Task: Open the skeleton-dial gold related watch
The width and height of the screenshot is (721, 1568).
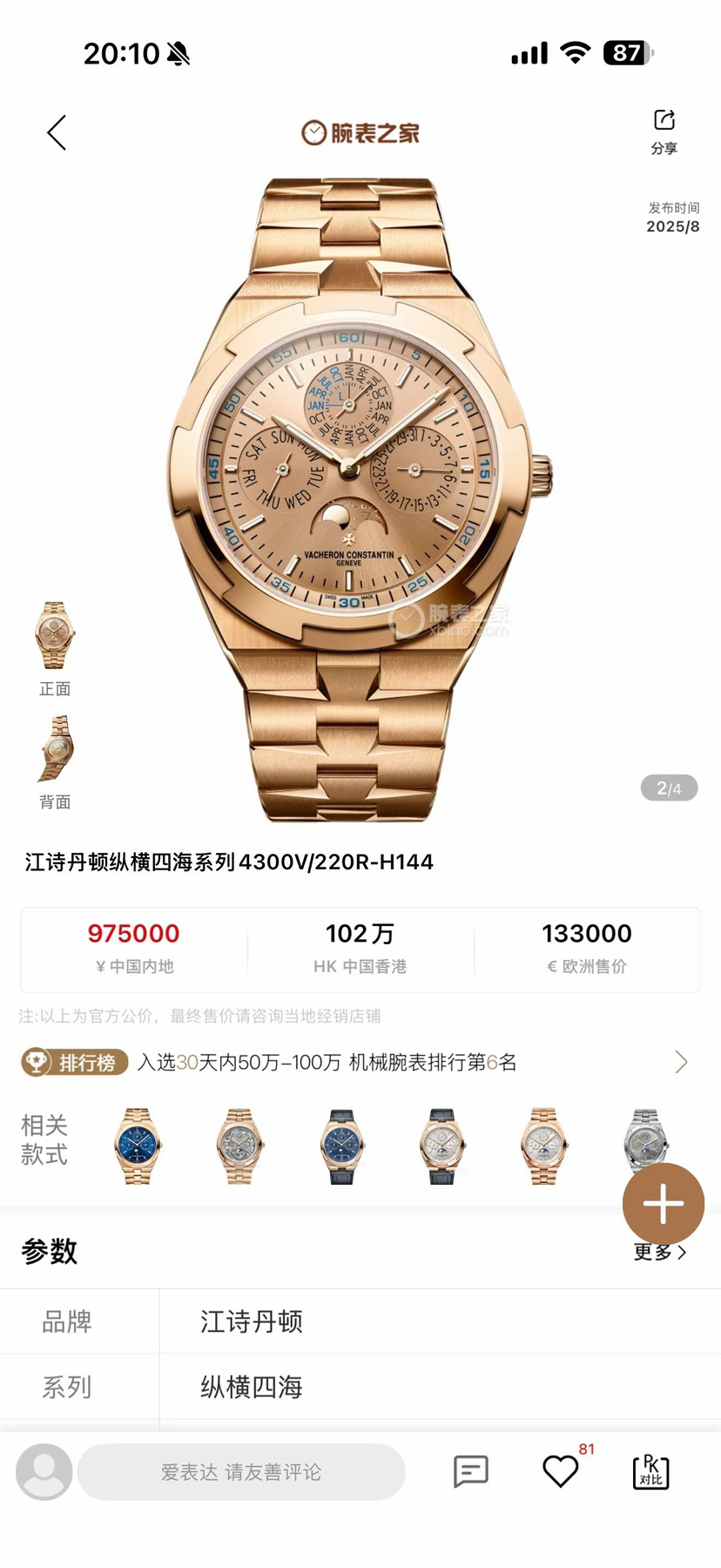Action: click(x=239, y=1145)
